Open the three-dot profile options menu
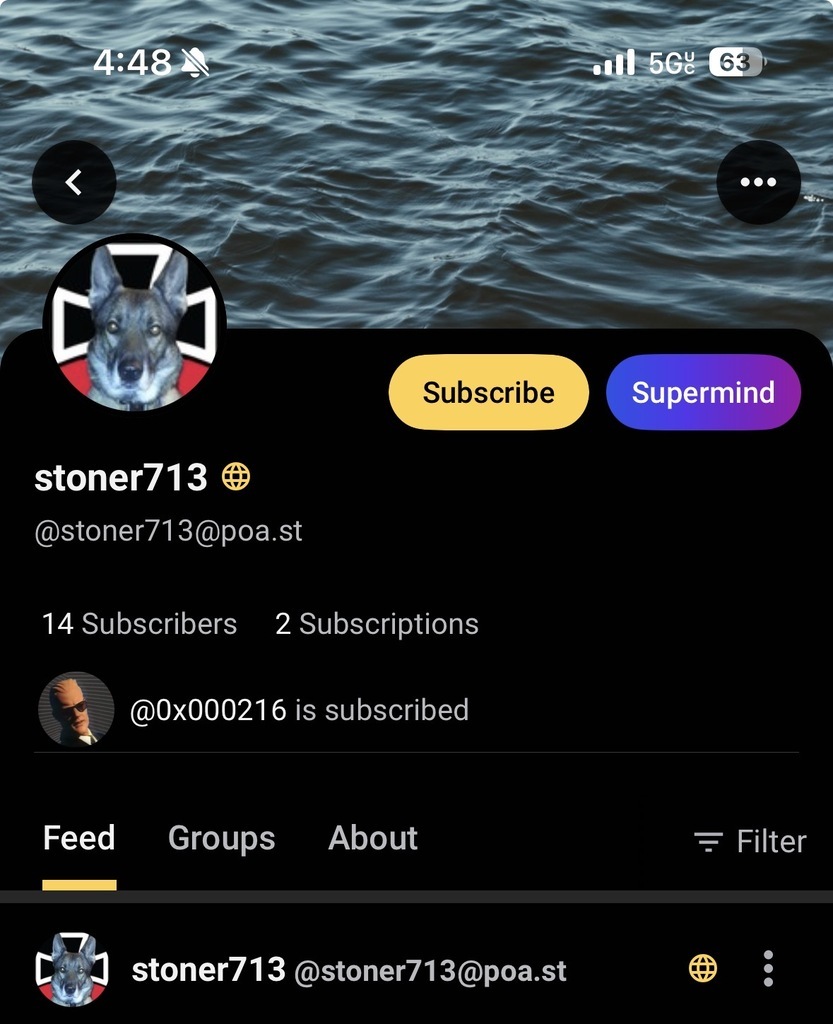The image size is (833, 1024). pyautogui.click(x=758, y=182)
